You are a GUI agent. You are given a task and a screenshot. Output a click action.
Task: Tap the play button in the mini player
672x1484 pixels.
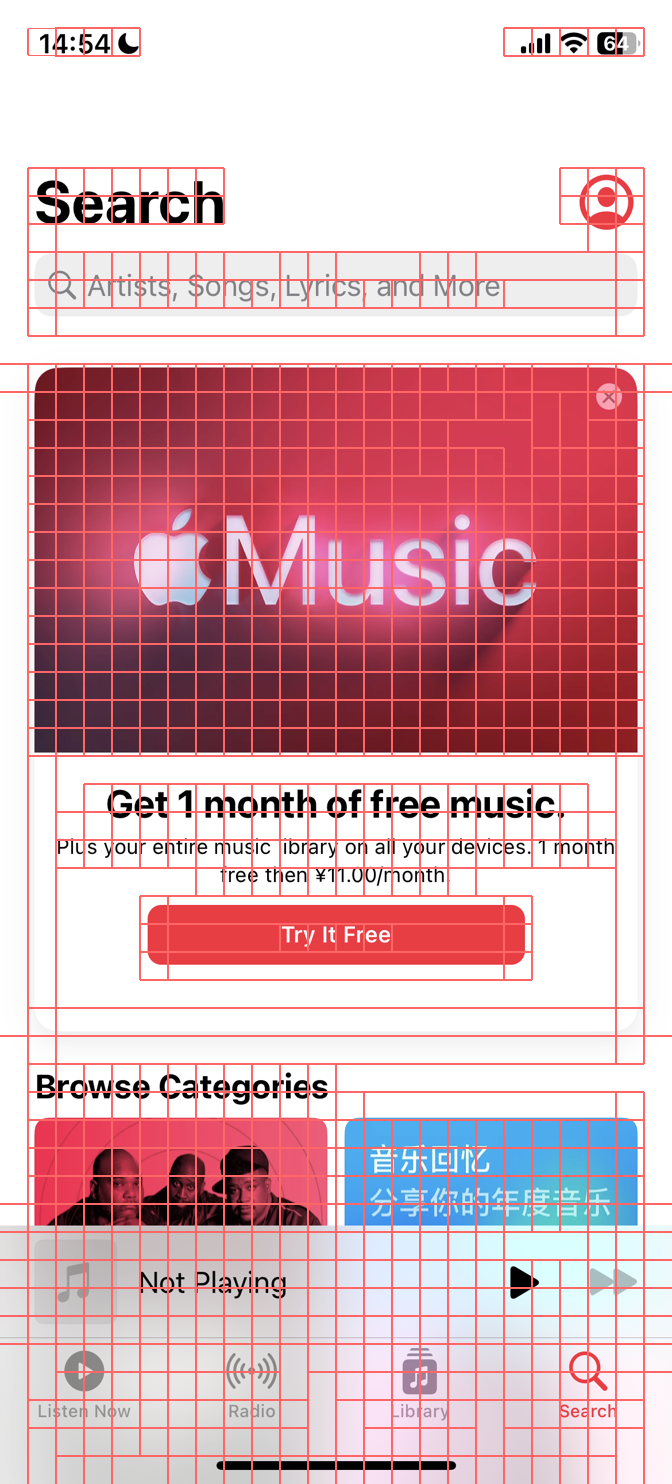tap(522, 1282)
